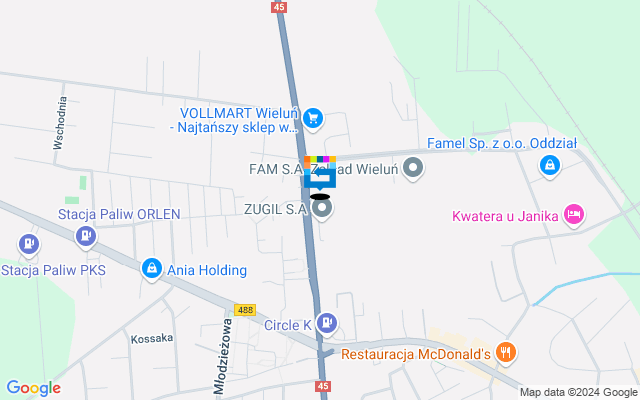Screen dimensions: 640x400
Task: Select the FAM S.A. Zakład Wieluń marker
Action: [414, 170]
